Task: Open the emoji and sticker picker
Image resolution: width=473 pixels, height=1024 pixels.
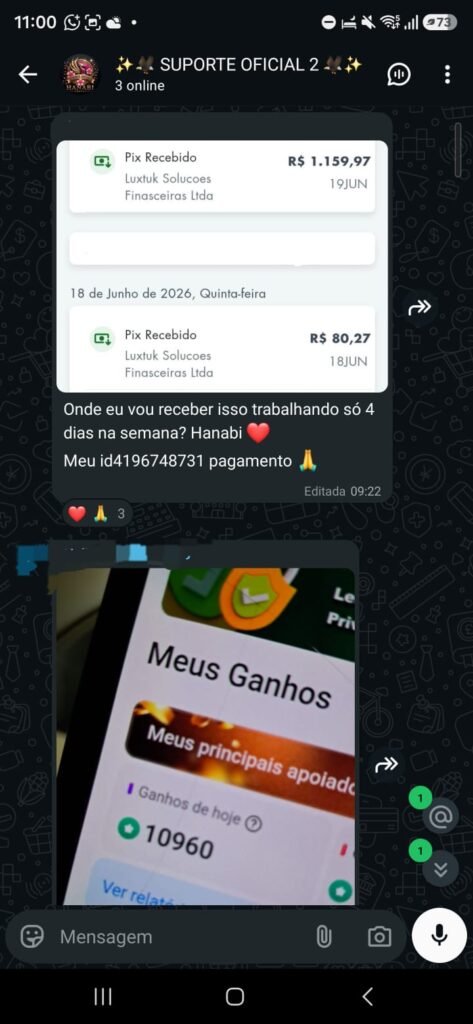Action: click(31, 937)
